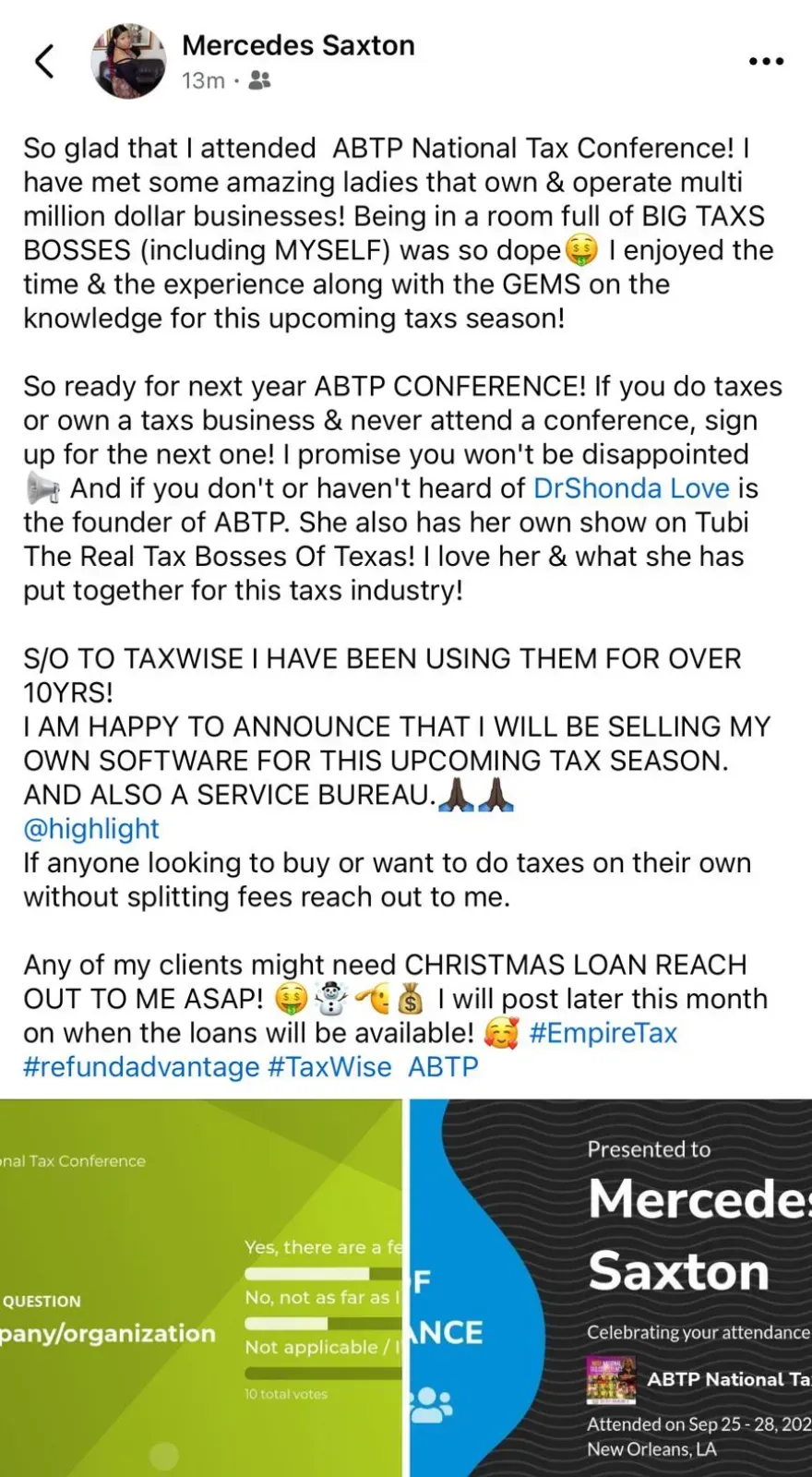The image size is (812, 1477).
Task: Open the #TaxWise hashtag
Action: point(329,1067)
